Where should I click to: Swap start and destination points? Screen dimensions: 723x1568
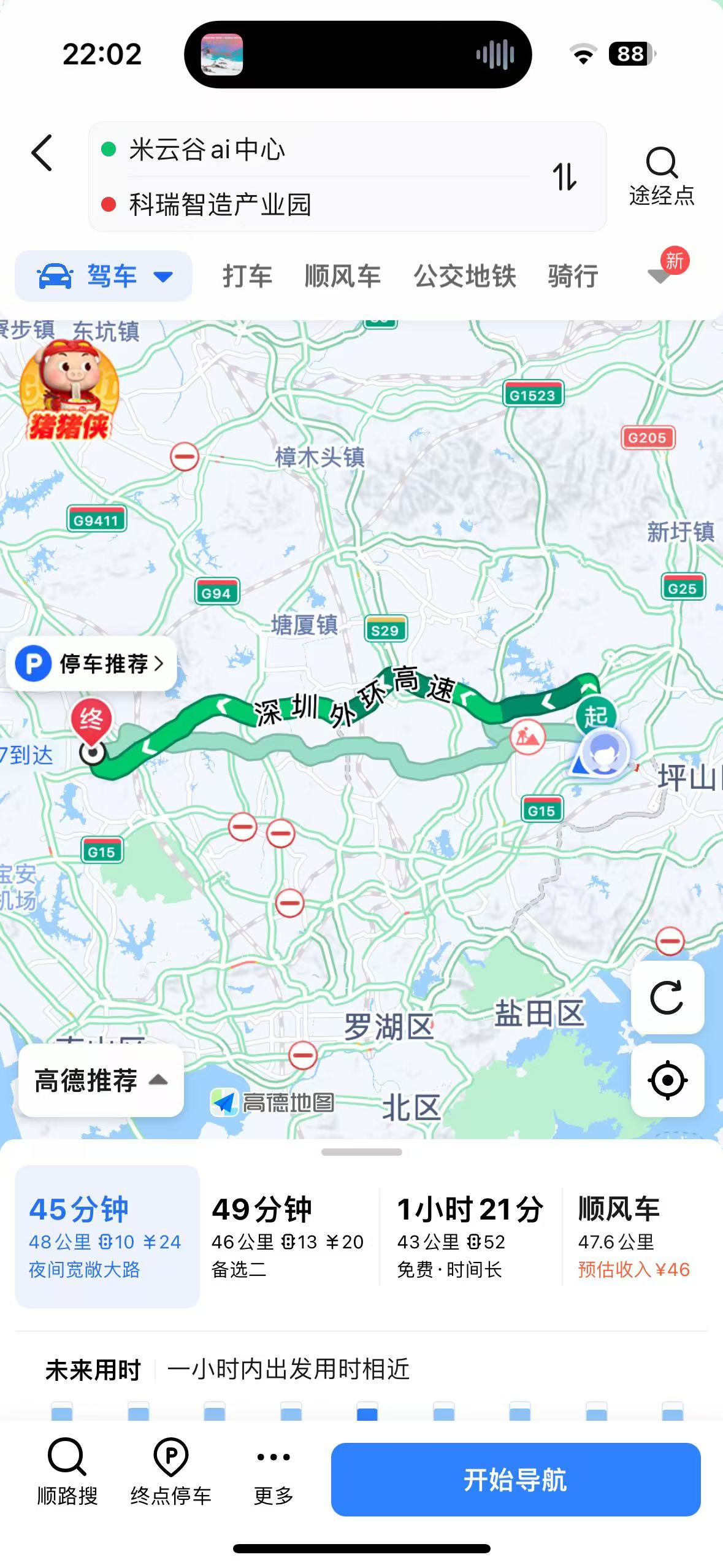(564, 177)
